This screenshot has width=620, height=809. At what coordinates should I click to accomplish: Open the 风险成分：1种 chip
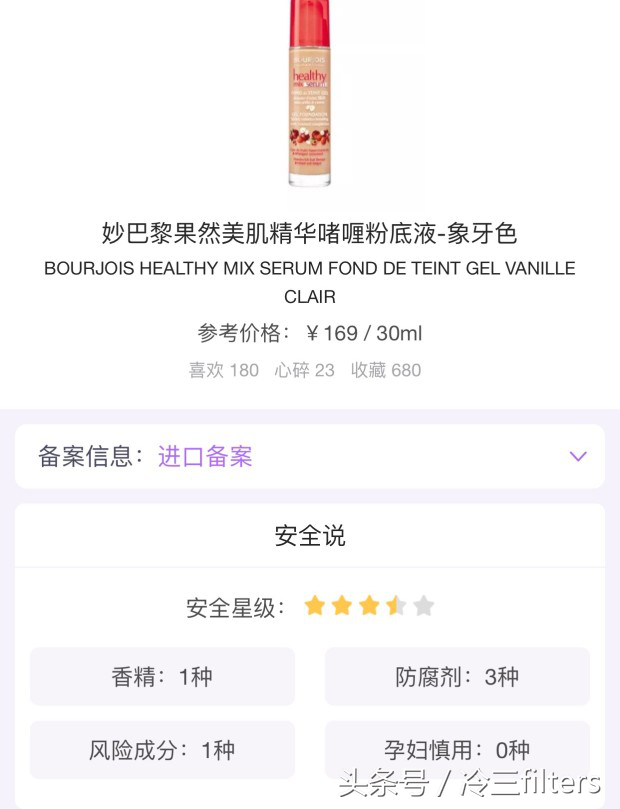click(x=162, y=749)
